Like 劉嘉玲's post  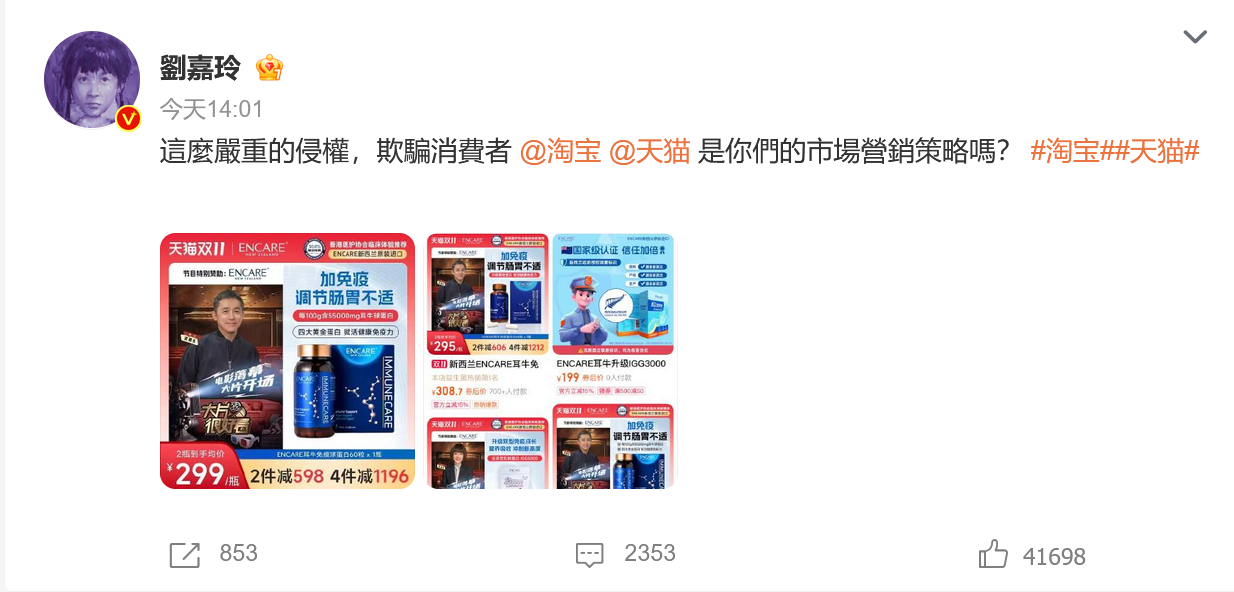coord(993,555)
